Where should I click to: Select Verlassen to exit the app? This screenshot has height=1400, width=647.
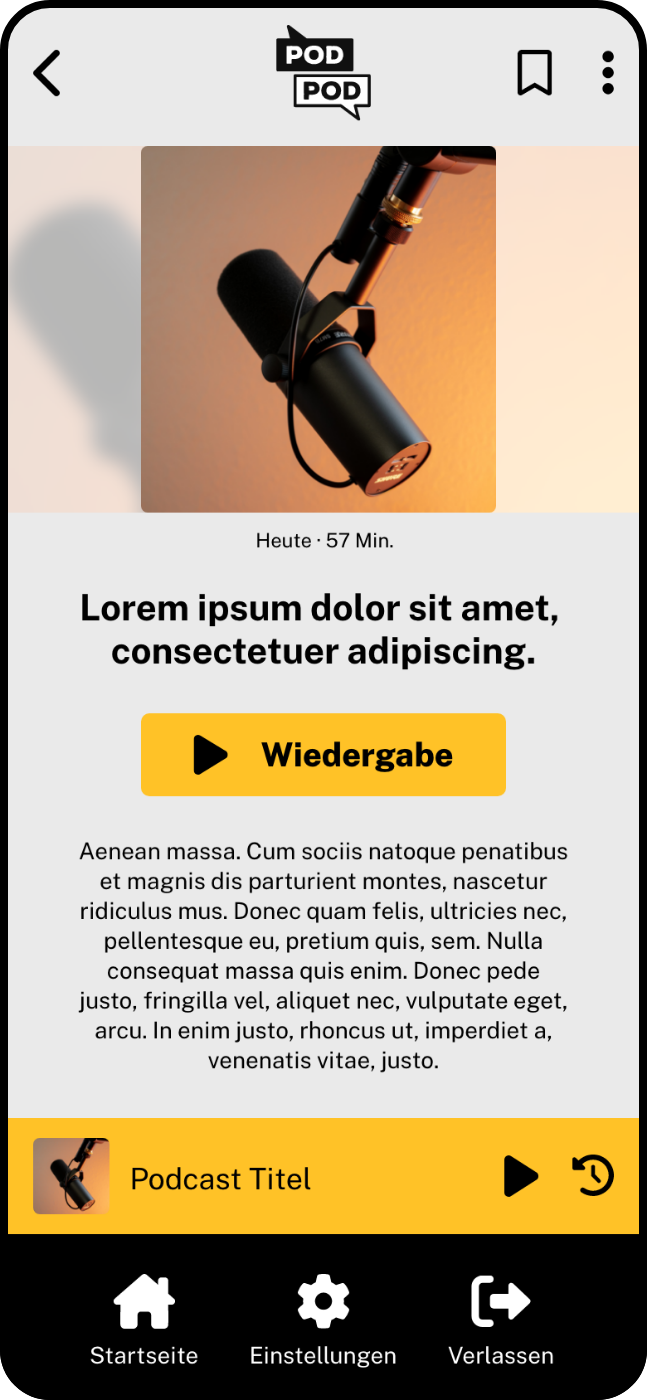501,1320
